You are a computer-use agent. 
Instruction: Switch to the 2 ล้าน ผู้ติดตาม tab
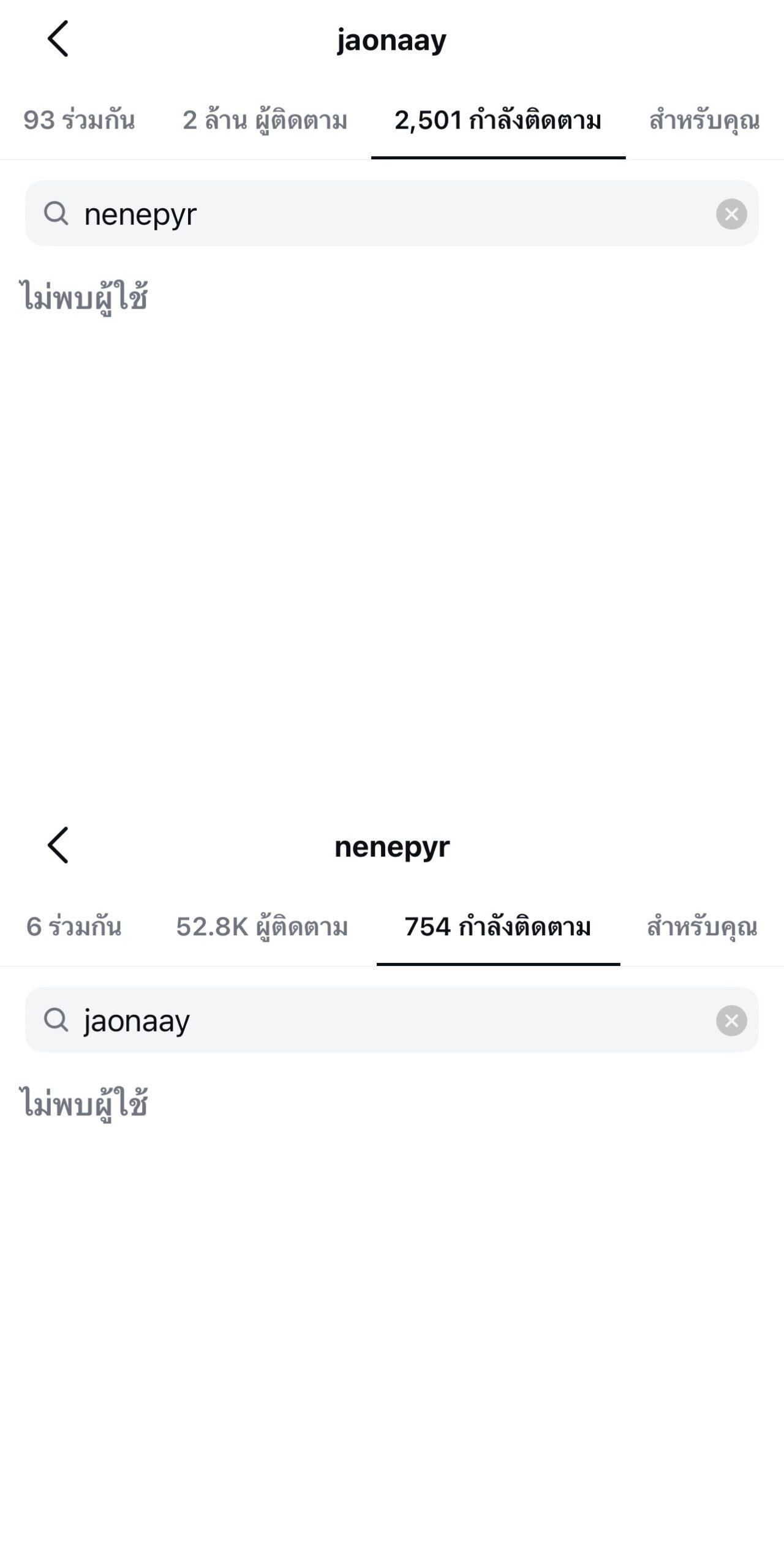coord(265,120)
